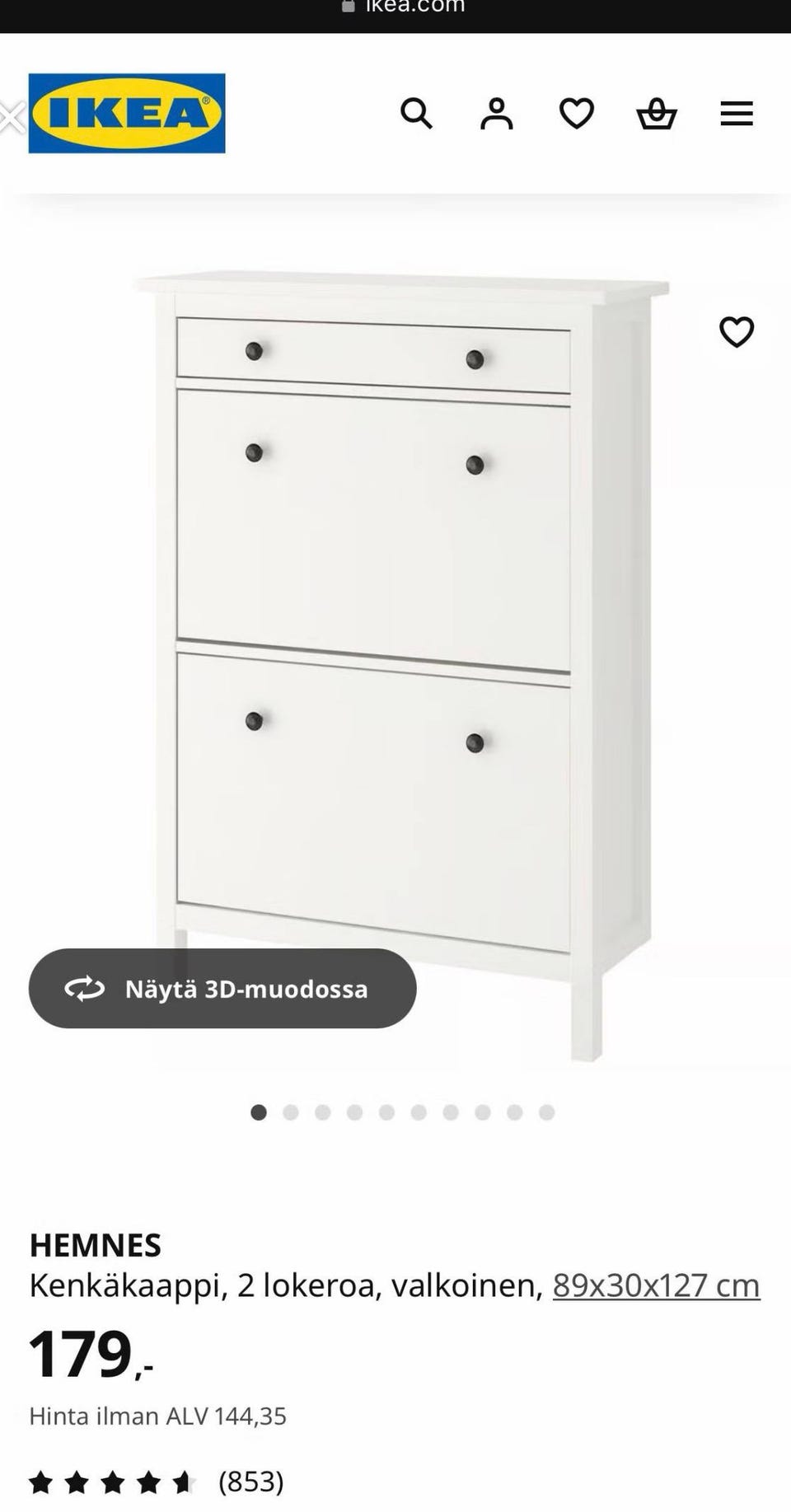
Task: Open the search icon in the header
Action: pyautogui.click(x=416, y=114)
